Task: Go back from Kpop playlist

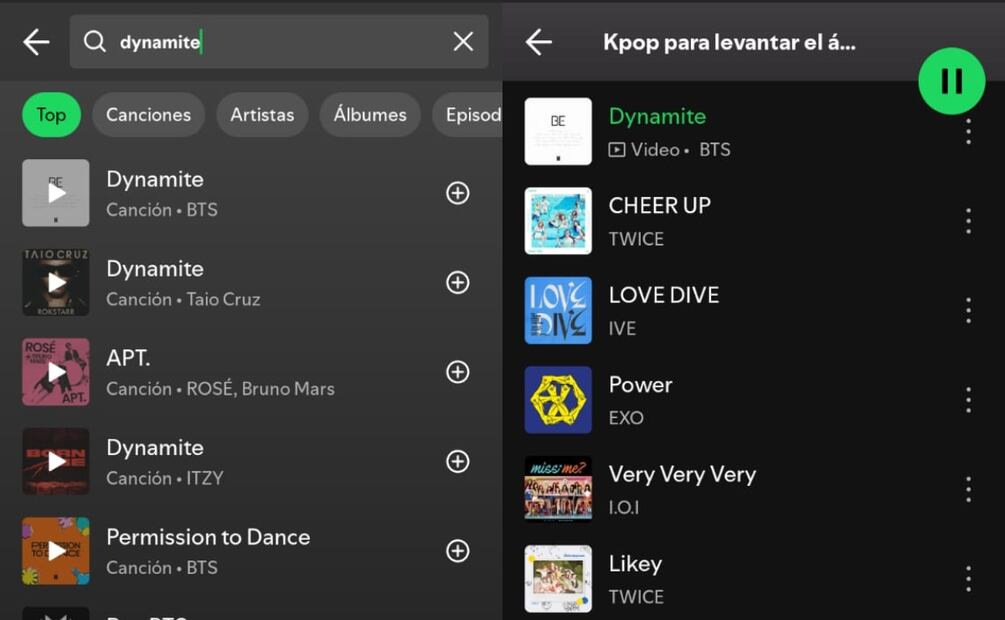Action: tap(539, 42)
